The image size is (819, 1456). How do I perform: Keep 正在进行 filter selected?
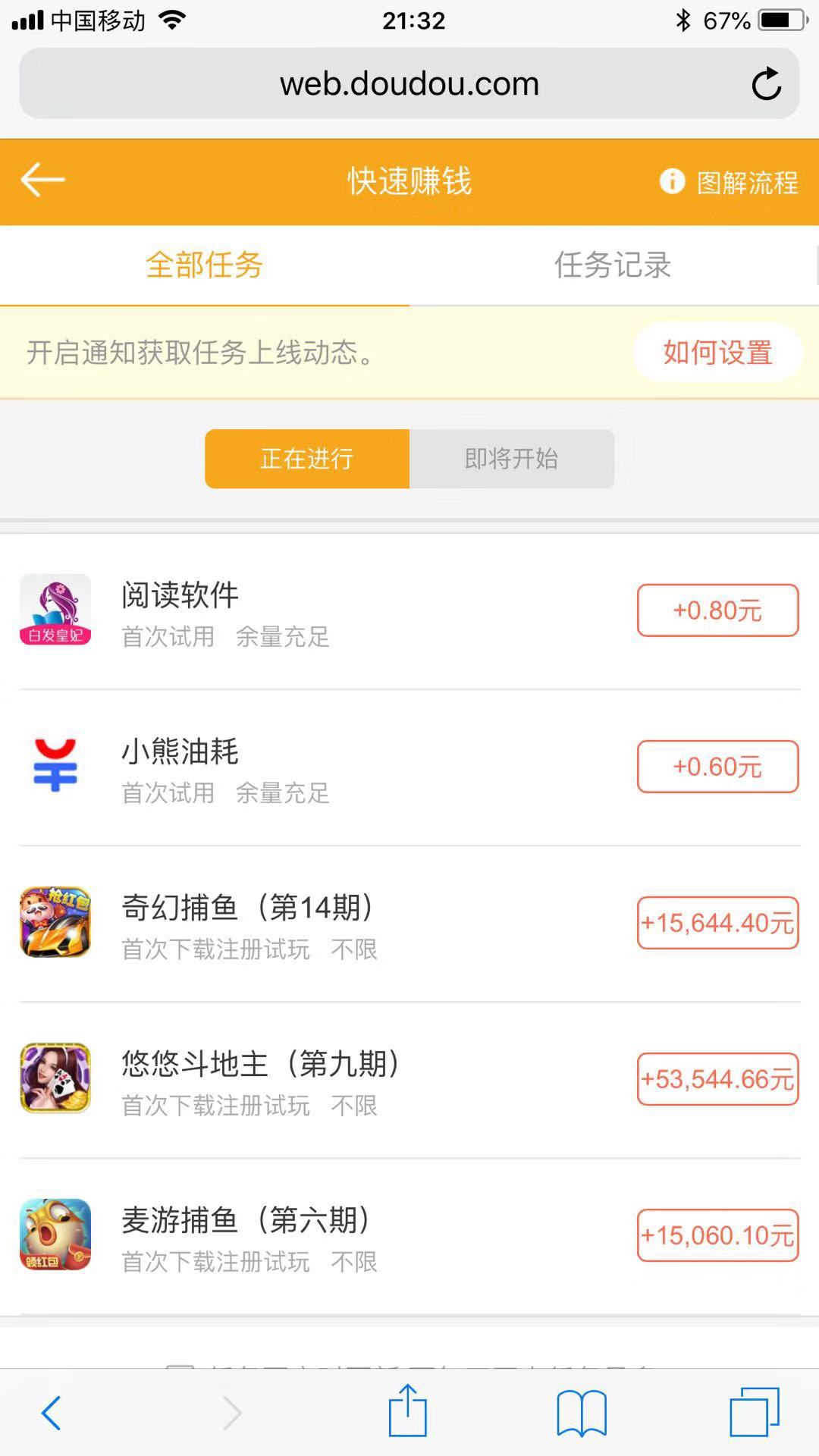point(307,459)
